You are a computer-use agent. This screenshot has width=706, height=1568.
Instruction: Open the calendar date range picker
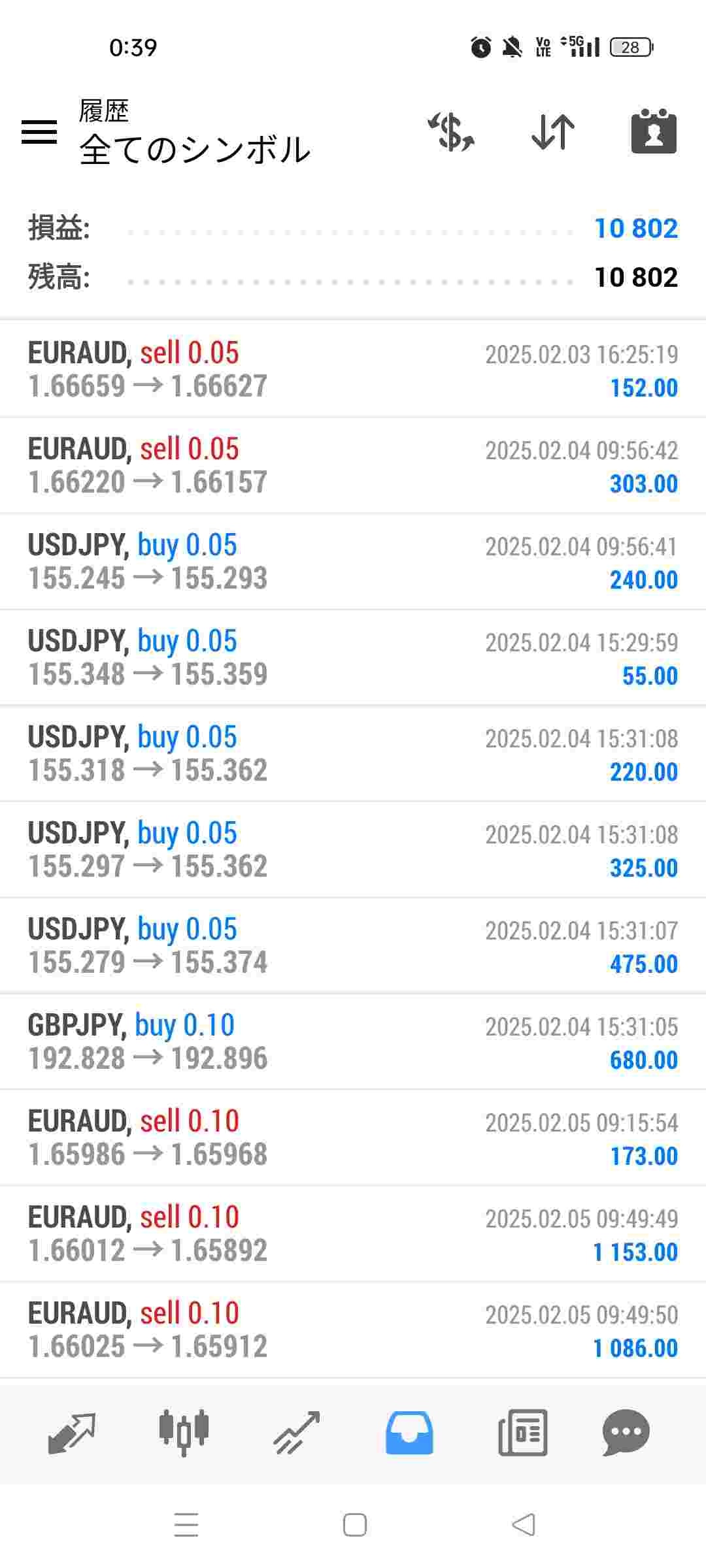654,132
